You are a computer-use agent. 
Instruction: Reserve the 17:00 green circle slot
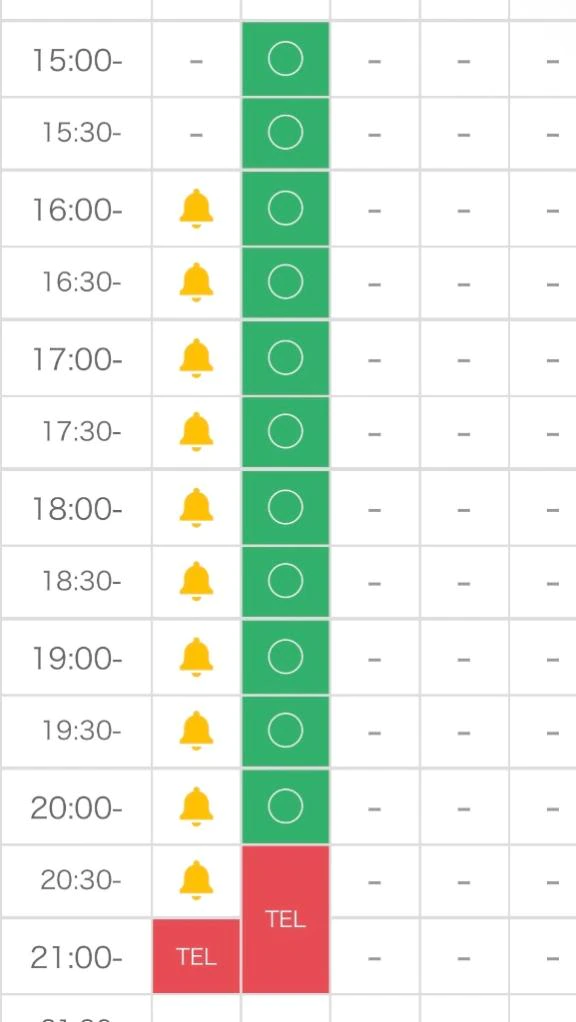(285, 358)
